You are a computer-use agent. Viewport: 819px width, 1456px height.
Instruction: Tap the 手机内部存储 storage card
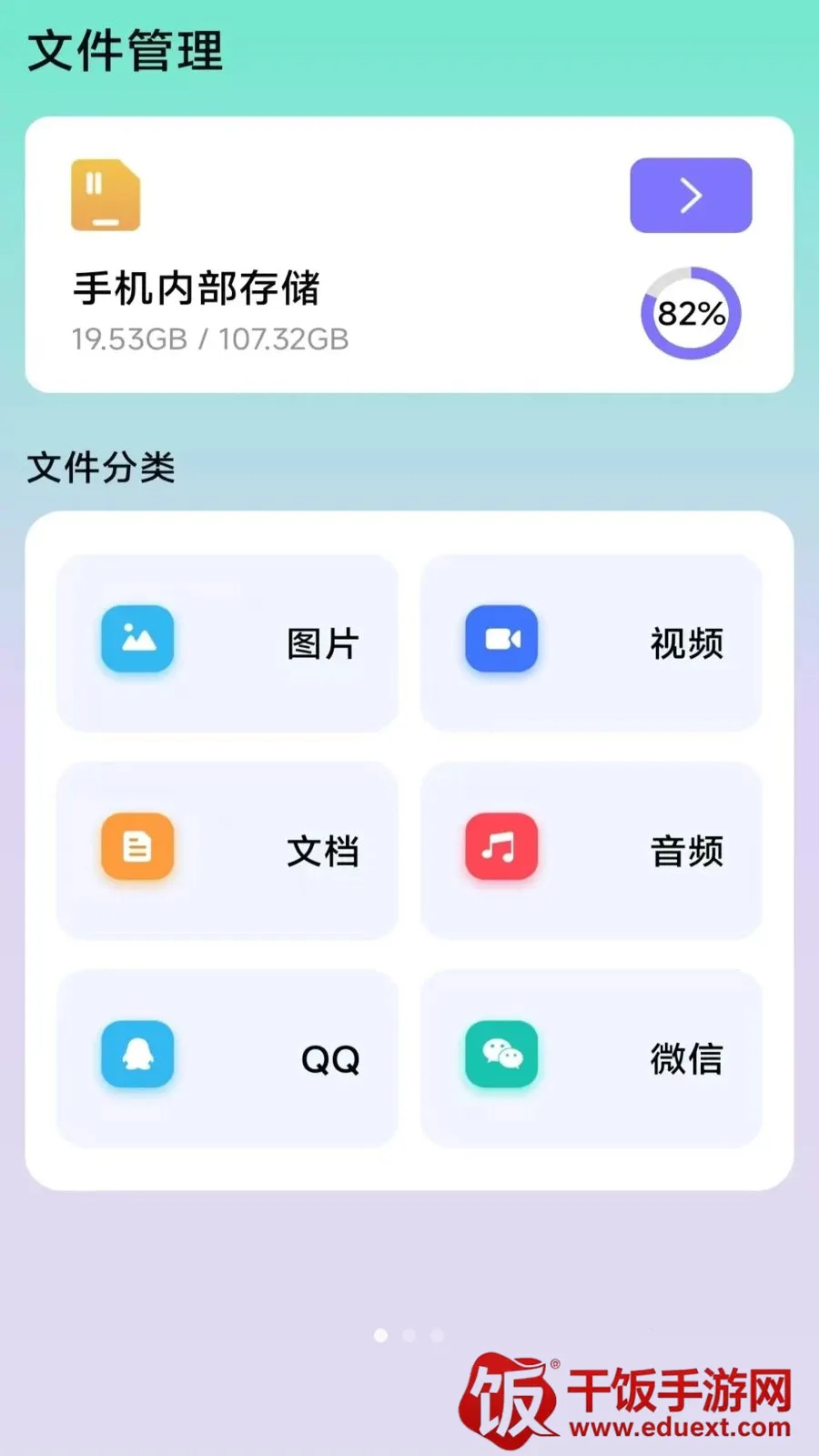tap(409, 255)
